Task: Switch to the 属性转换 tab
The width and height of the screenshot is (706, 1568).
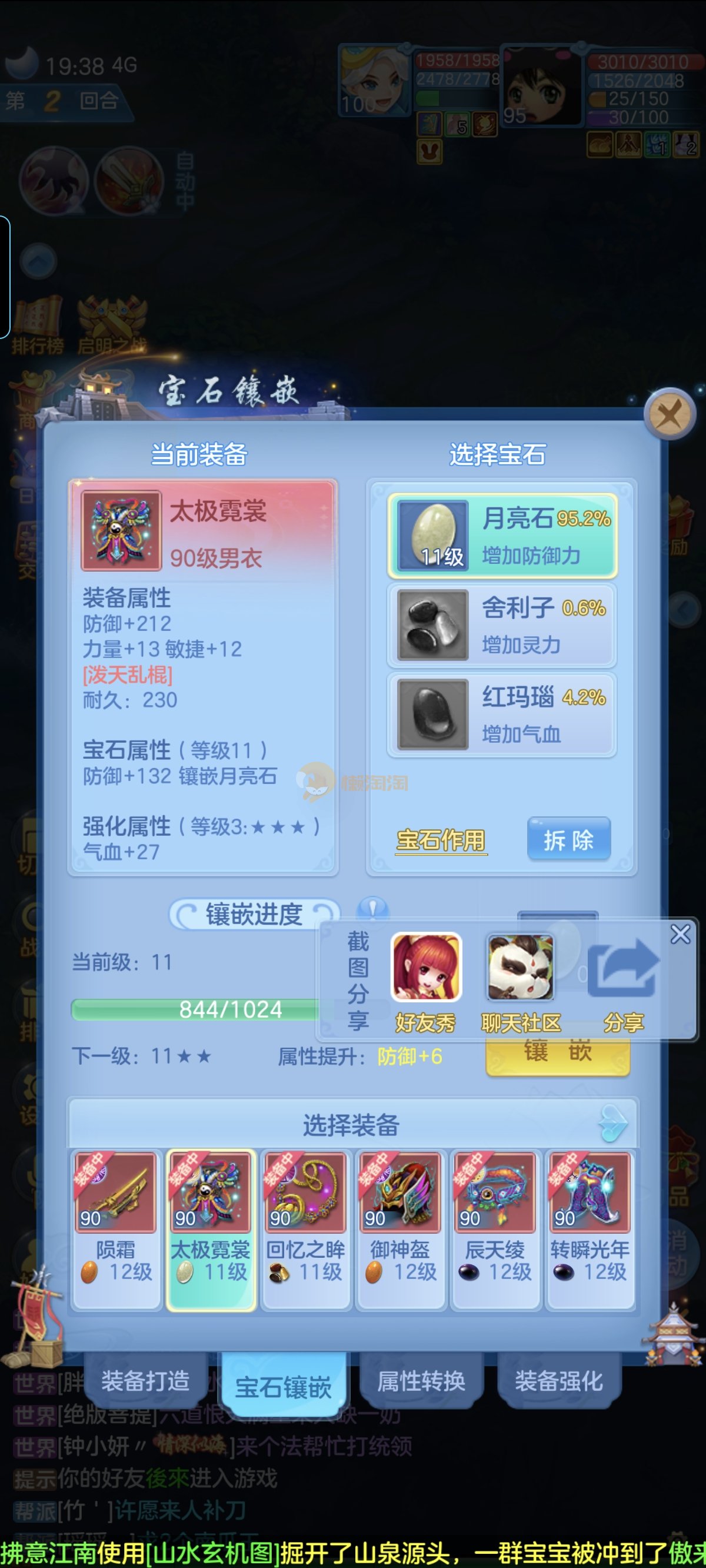Action: [421, 1380]
